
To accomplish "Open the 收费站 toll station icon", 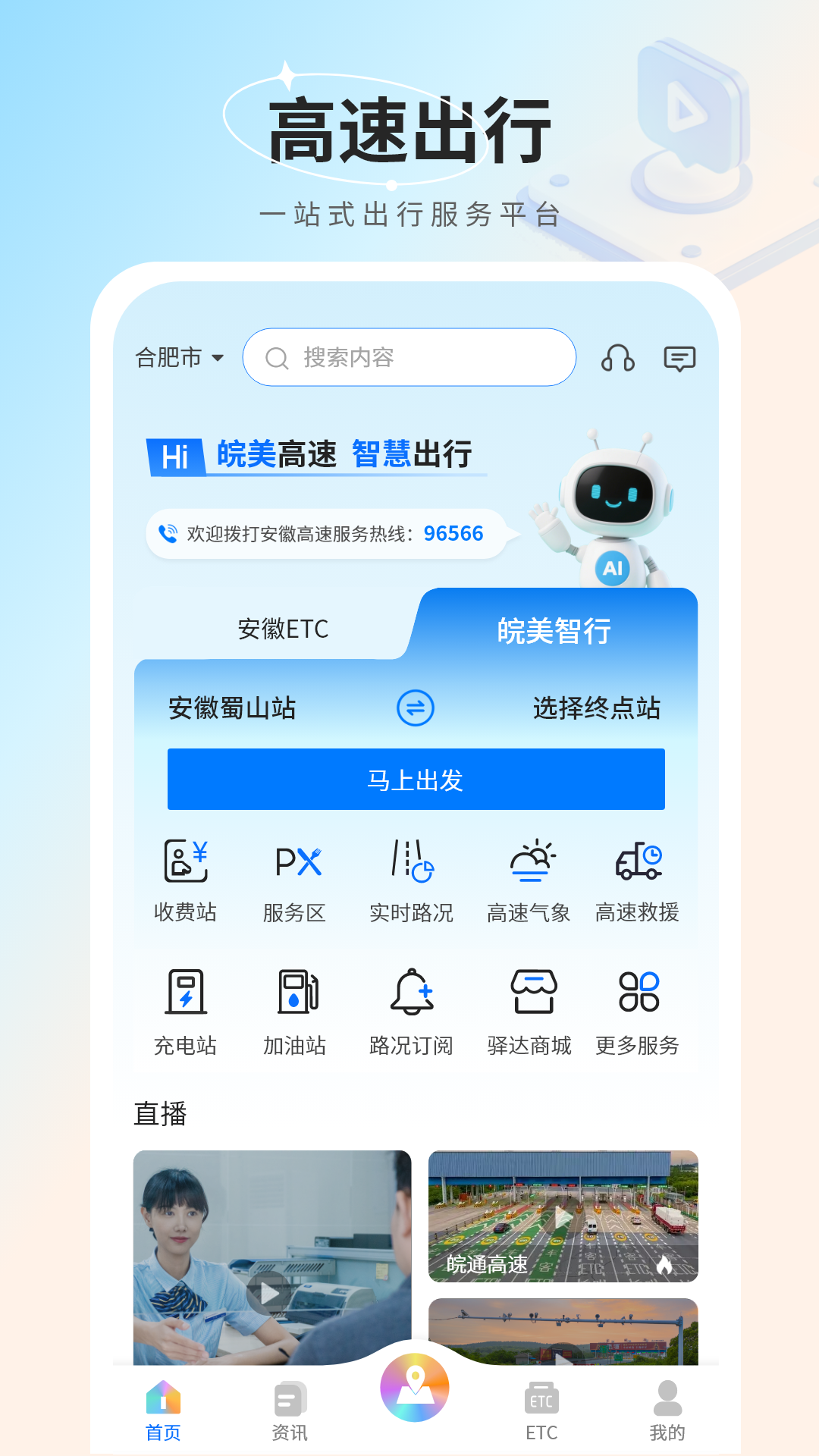I will [x=186, y=876].
